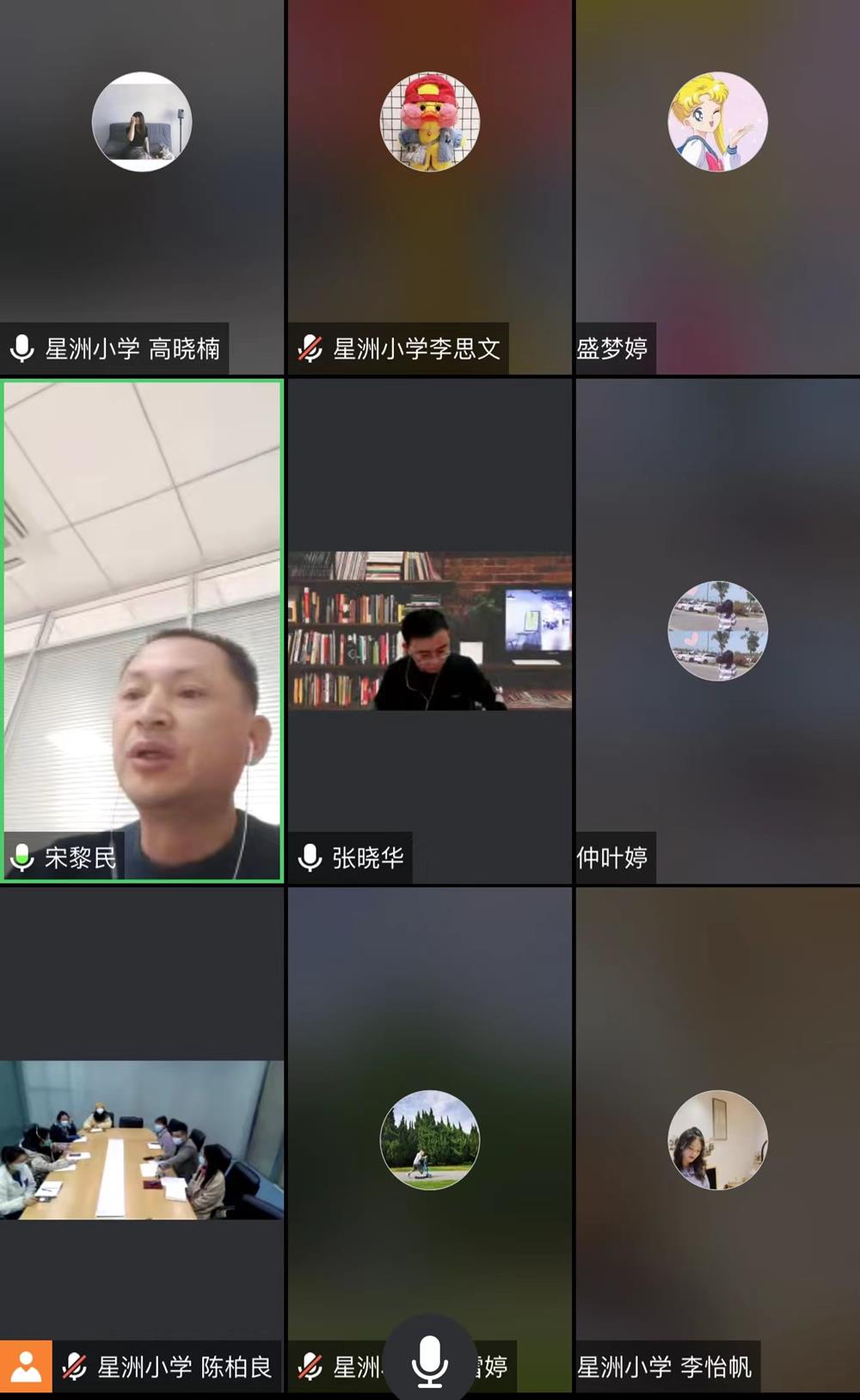Select the 星洲小学 高晓楠 participant tile

tap(142, 186)
